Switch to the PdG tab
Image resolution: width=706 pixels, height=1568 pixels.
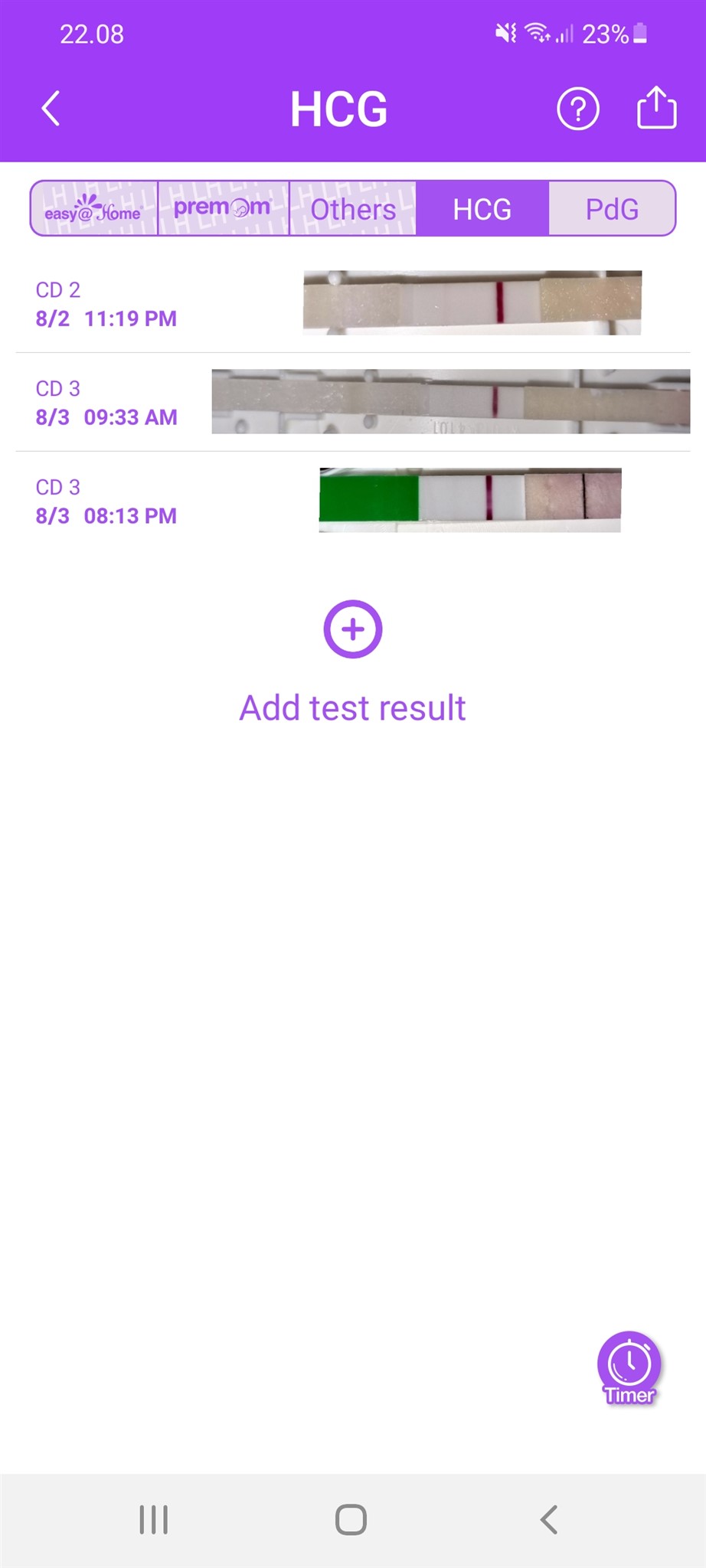[612, 208]
